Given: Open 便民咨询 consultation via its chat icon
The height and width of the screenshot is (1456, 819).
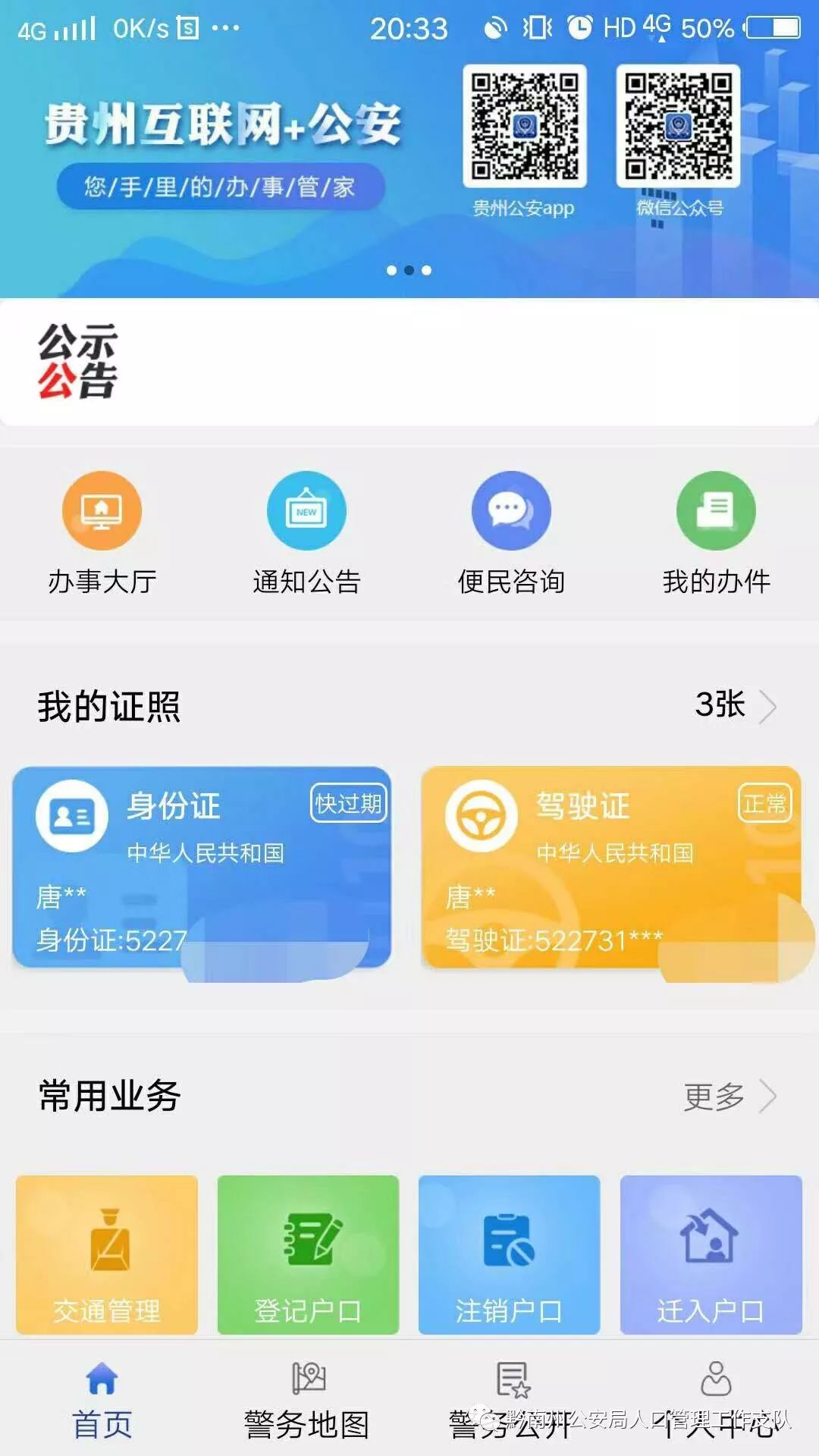Looking at the screenshot, I should (511, 531).
